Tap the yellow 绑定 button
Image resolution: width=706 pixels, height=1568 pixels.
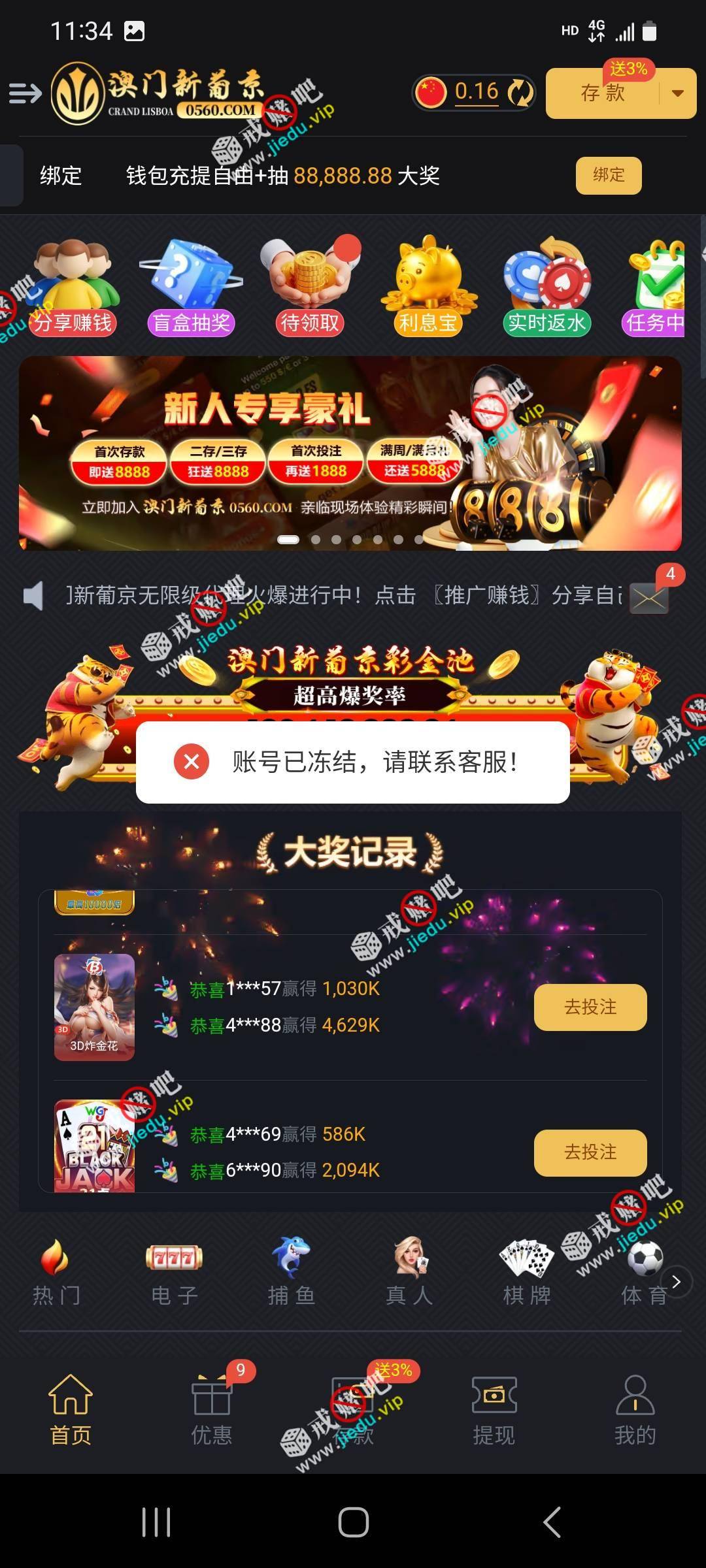(x=608, y=175)
